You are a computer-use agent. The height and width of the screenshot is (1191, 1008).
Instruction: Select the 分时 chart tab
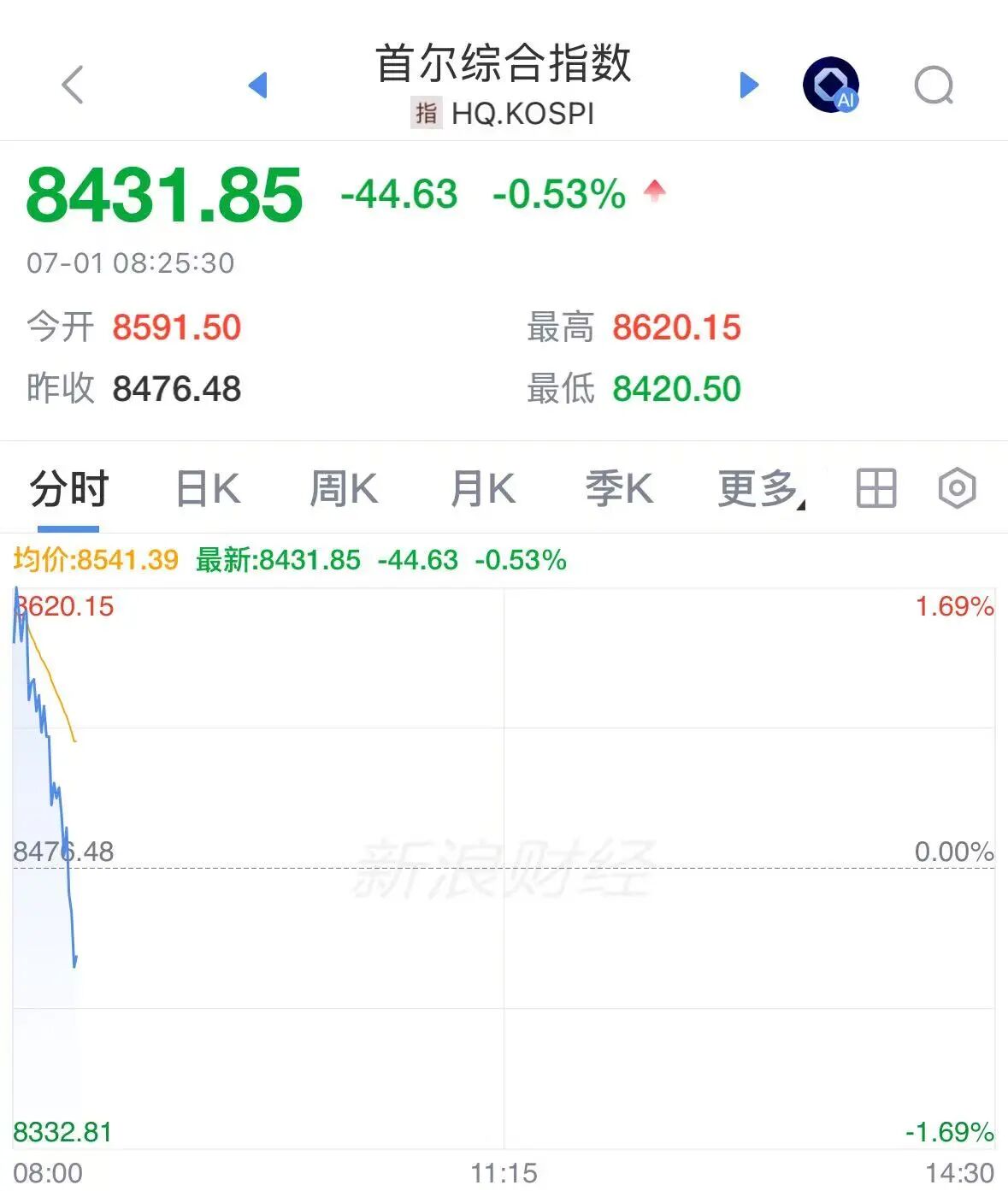(x=68, y=489)
